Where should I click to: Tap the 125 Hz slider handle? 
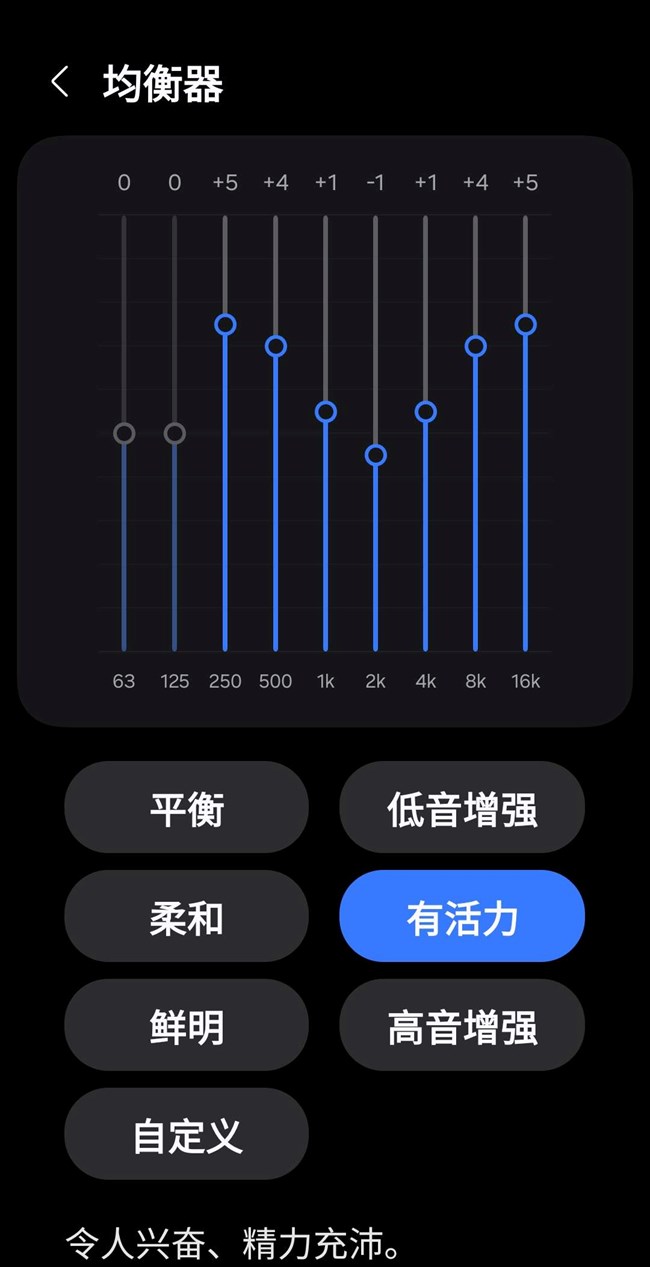(x=175, y=433)
